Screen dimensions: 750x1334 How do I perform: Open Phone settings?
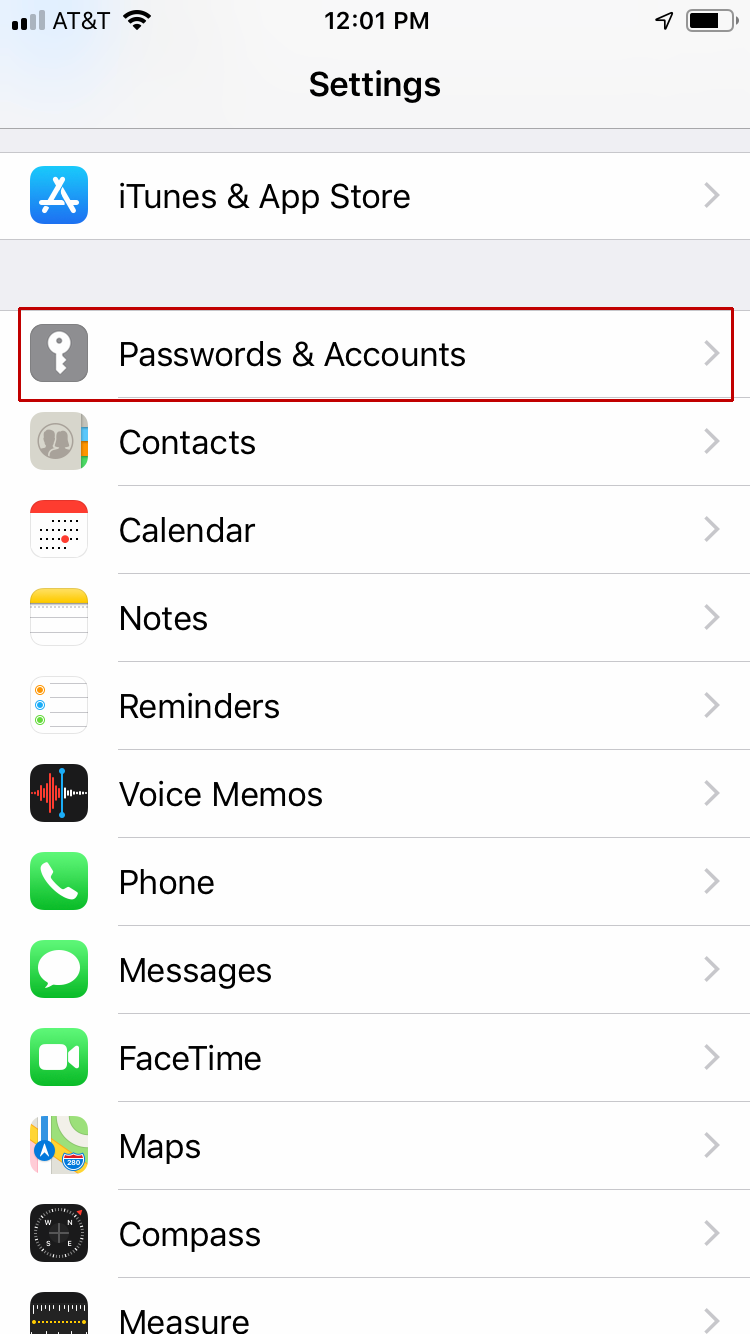[375, 882]
